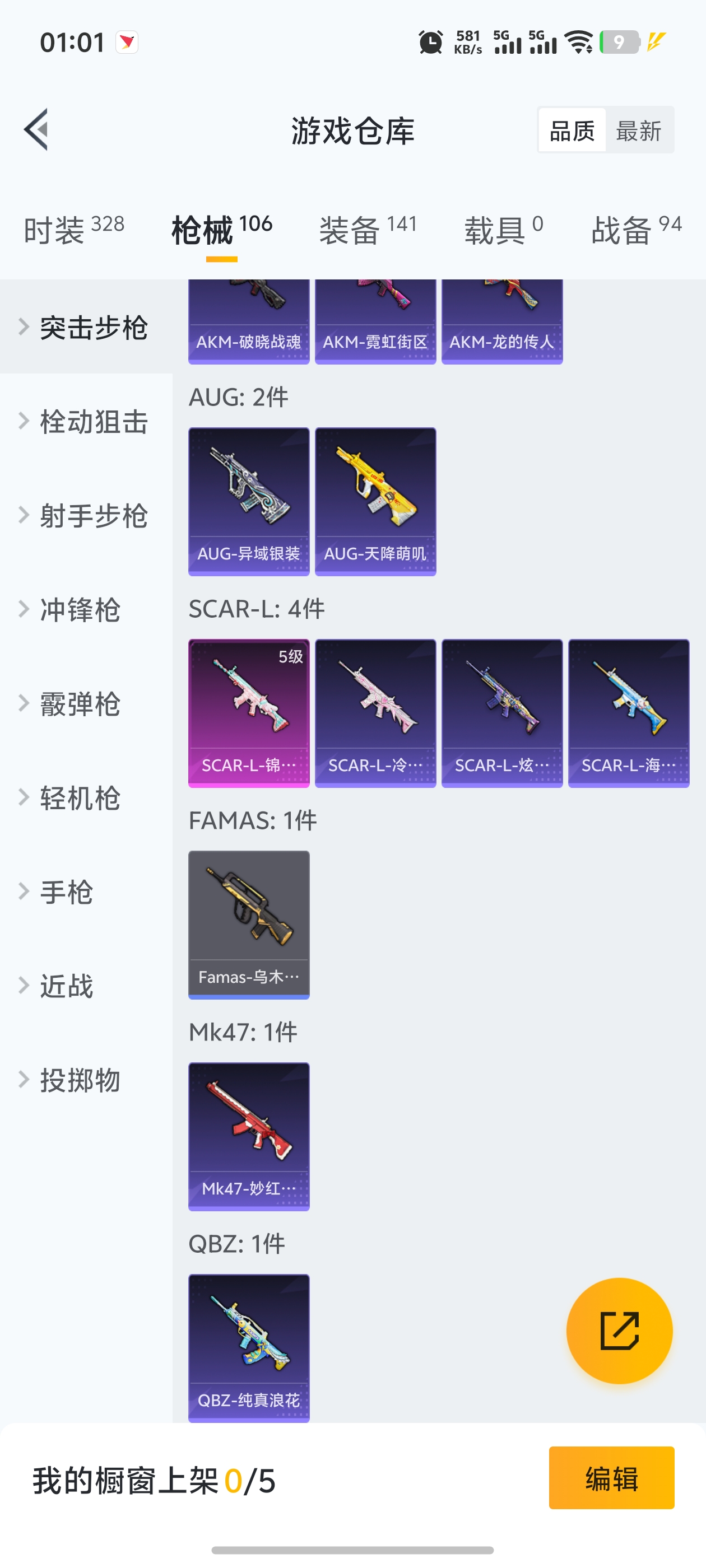The image size is (706, 1568).
Task: Sort by 品质
Action: pos(572,130)
